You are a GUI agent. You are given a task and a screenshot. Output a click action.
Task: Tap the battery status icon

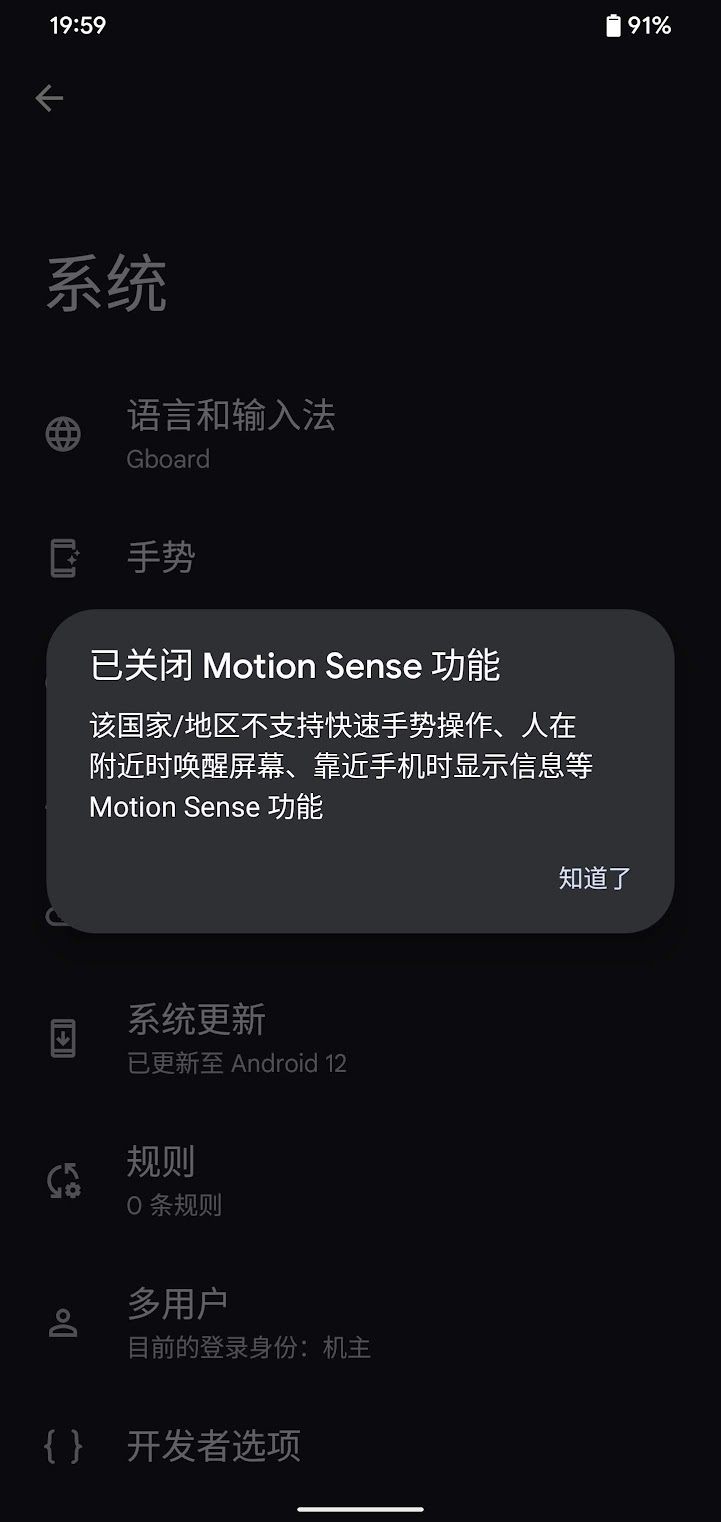611,27
